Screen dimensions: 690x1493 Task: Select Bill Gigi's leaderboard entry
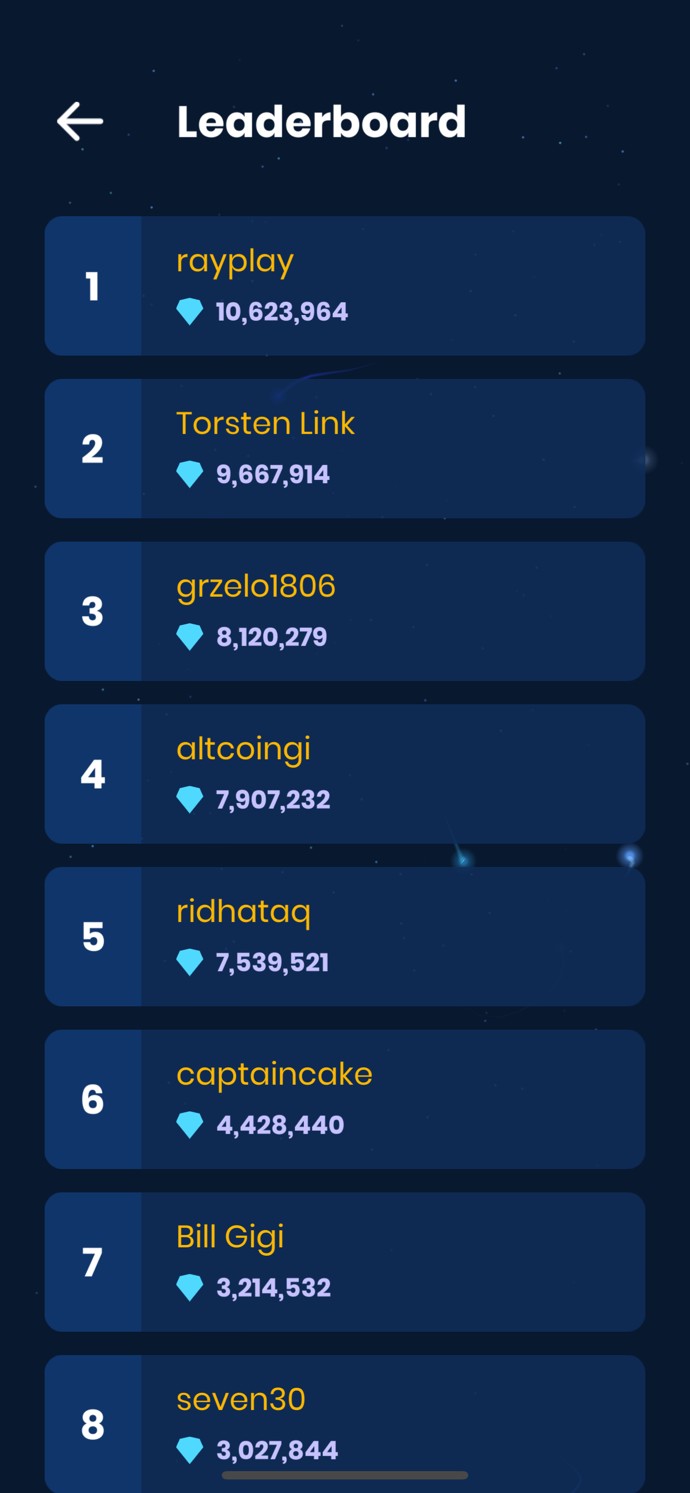[345, 1262]
